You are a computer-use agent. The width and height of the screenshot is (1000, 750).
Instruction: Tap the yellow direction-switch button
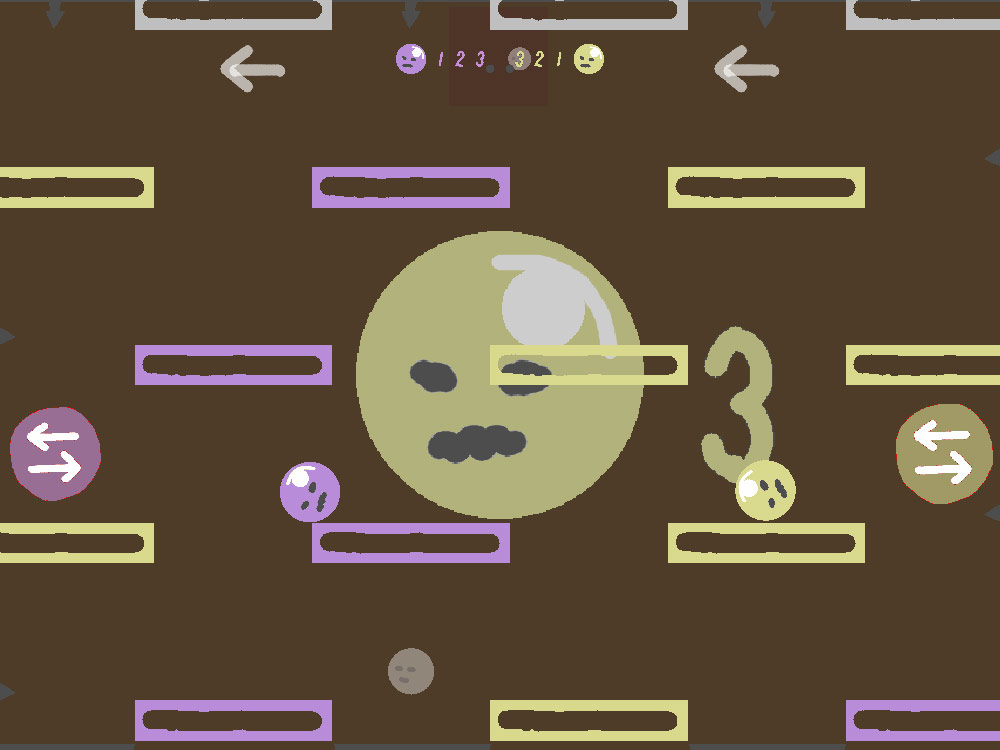(x=943, y=453)
